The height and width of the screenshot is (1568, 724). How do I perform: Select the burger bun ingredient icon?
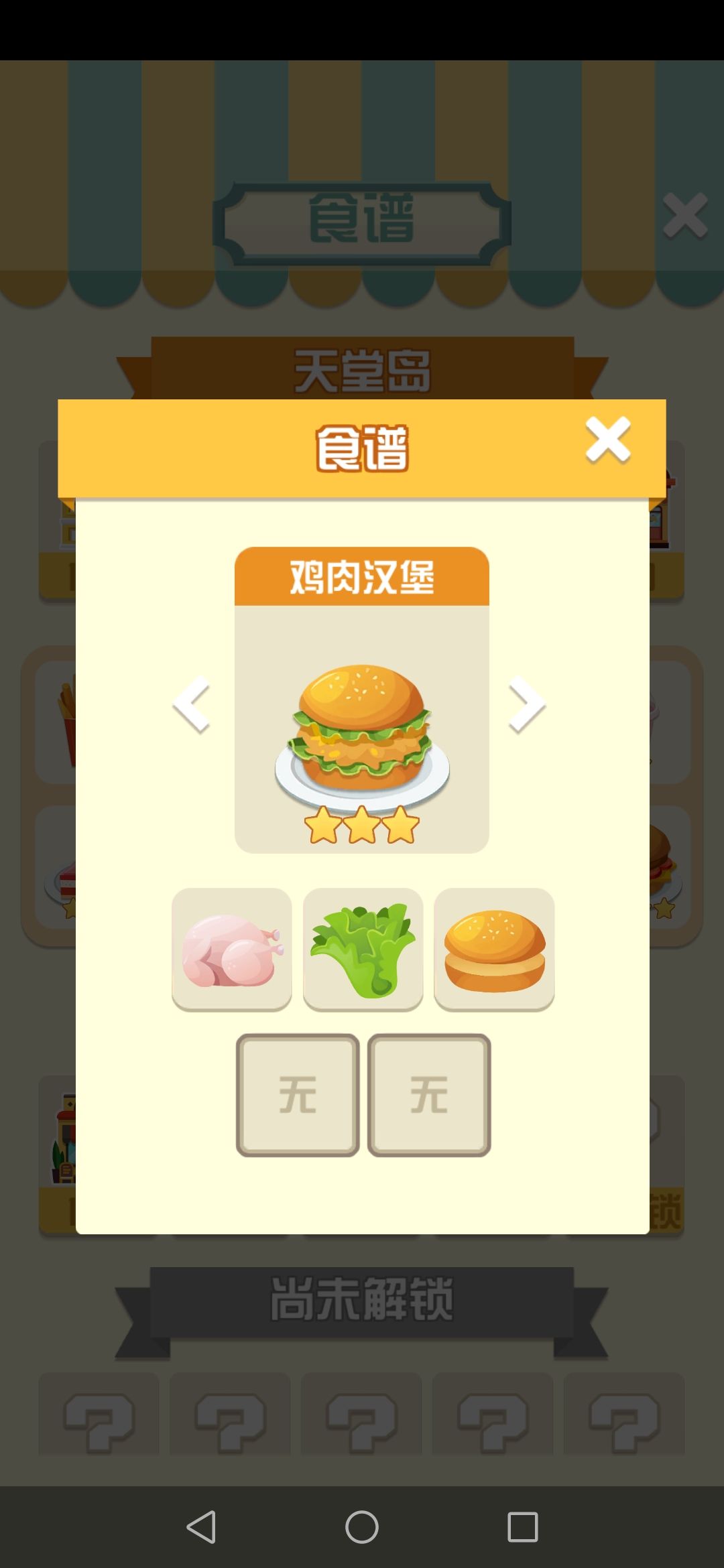[493, 948]
